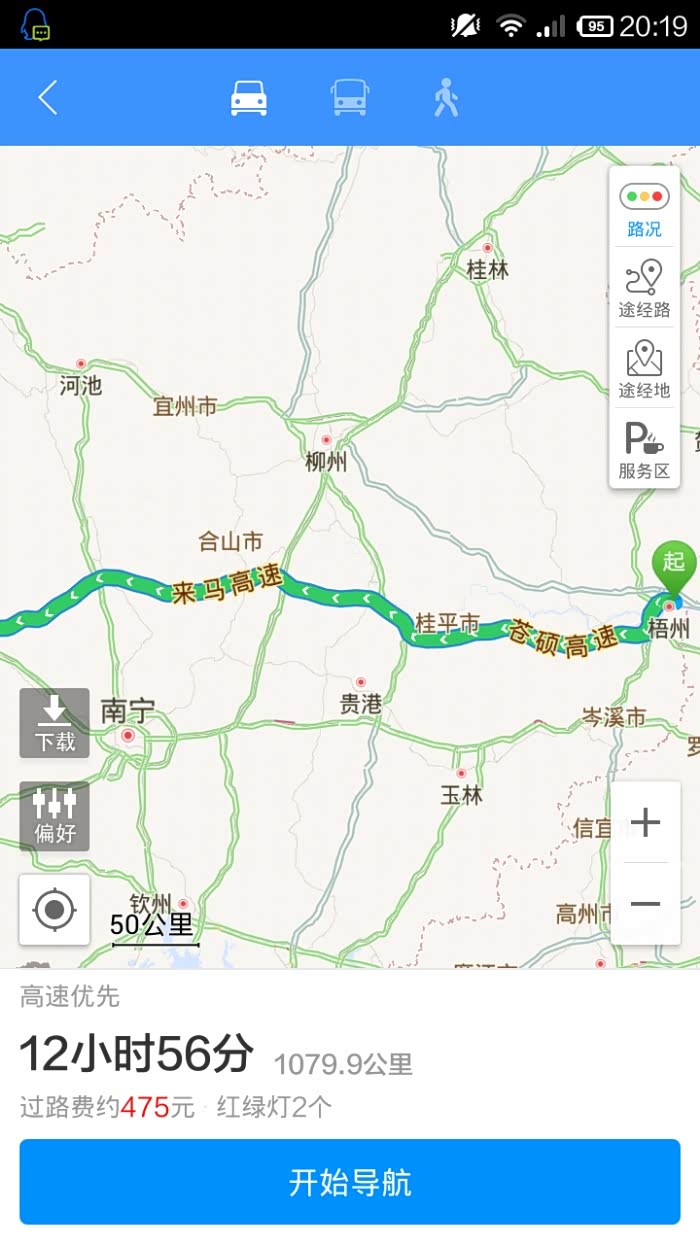Switch to the walking route mode
Screen dimensions: 700x1244
(446, 98)
